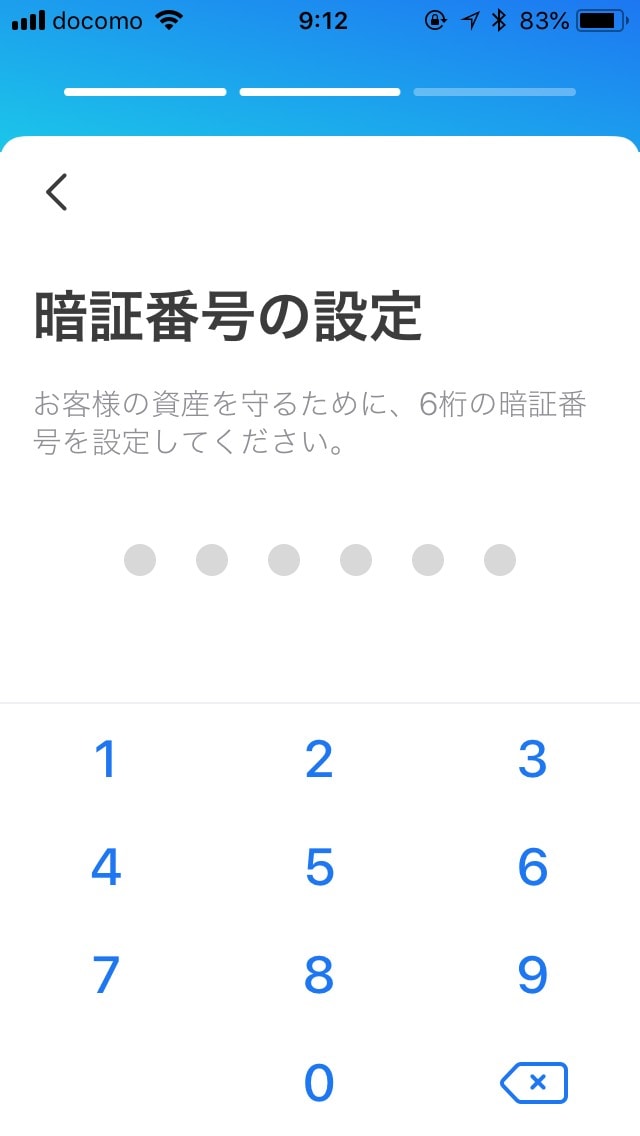The height and width of the screenshot is (1136, 640).
Task: Tap keypad number 5
Action: (319, 867)
